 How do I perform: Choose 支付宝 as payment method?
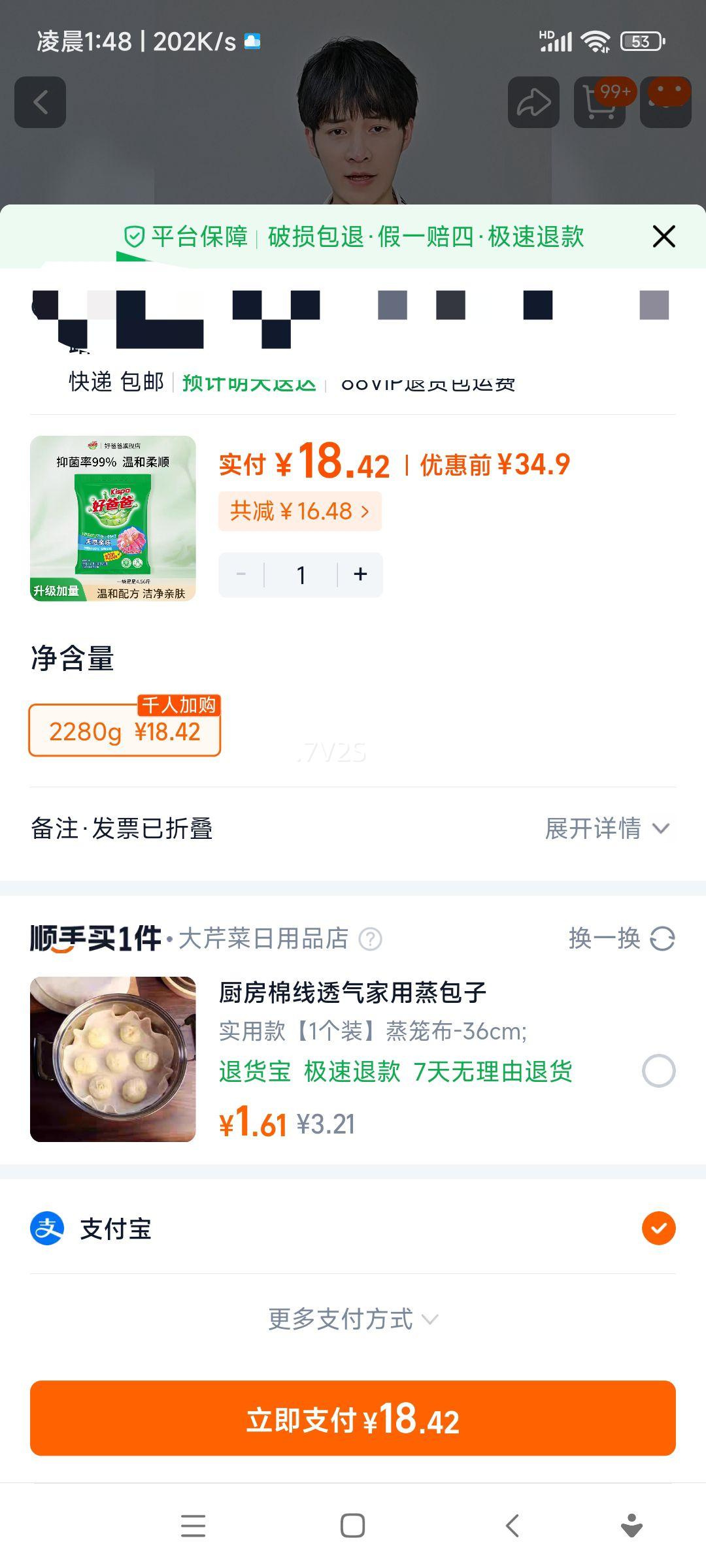point(658,1228)
